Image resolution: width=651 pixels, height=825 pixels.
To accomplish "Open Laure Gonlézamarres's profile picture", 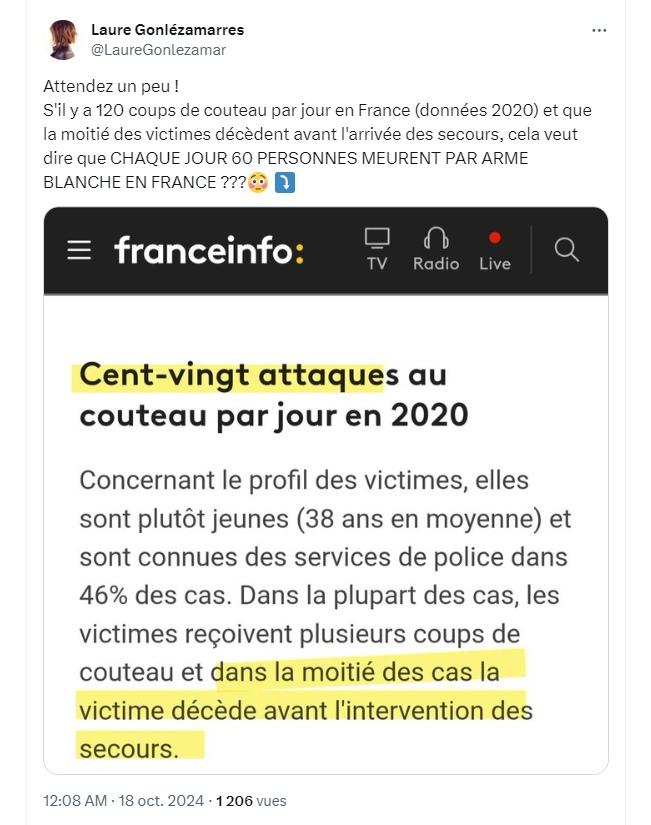I will (63, 40).
